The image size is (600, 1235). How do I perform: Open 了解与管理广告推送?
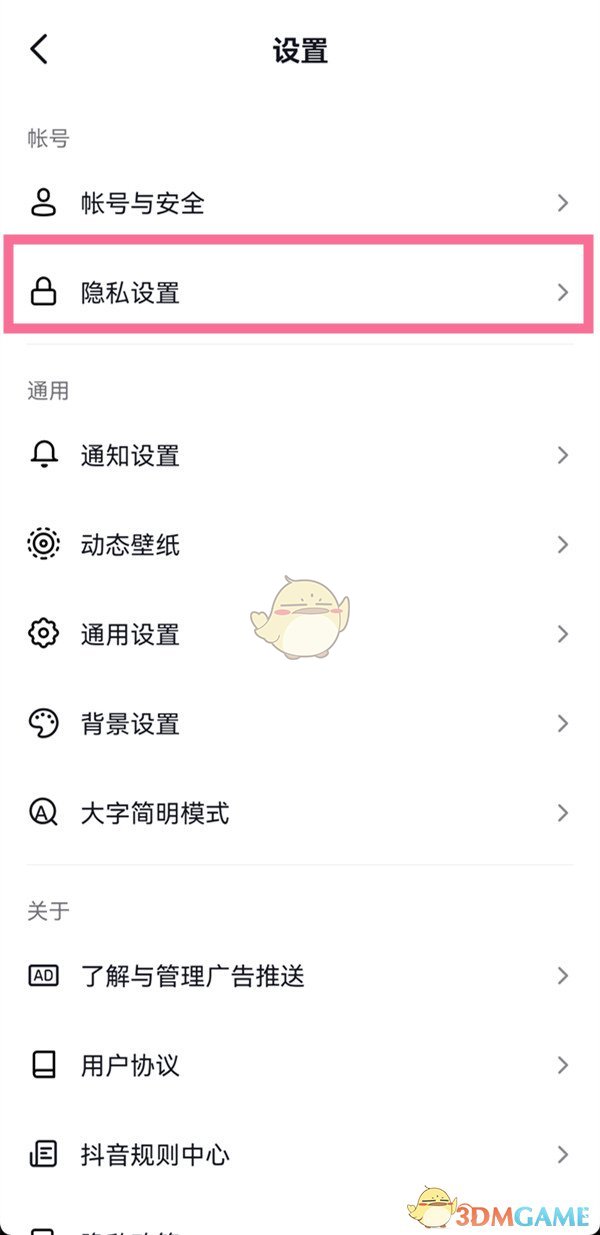pyautogui.click(x=193, y=976)
